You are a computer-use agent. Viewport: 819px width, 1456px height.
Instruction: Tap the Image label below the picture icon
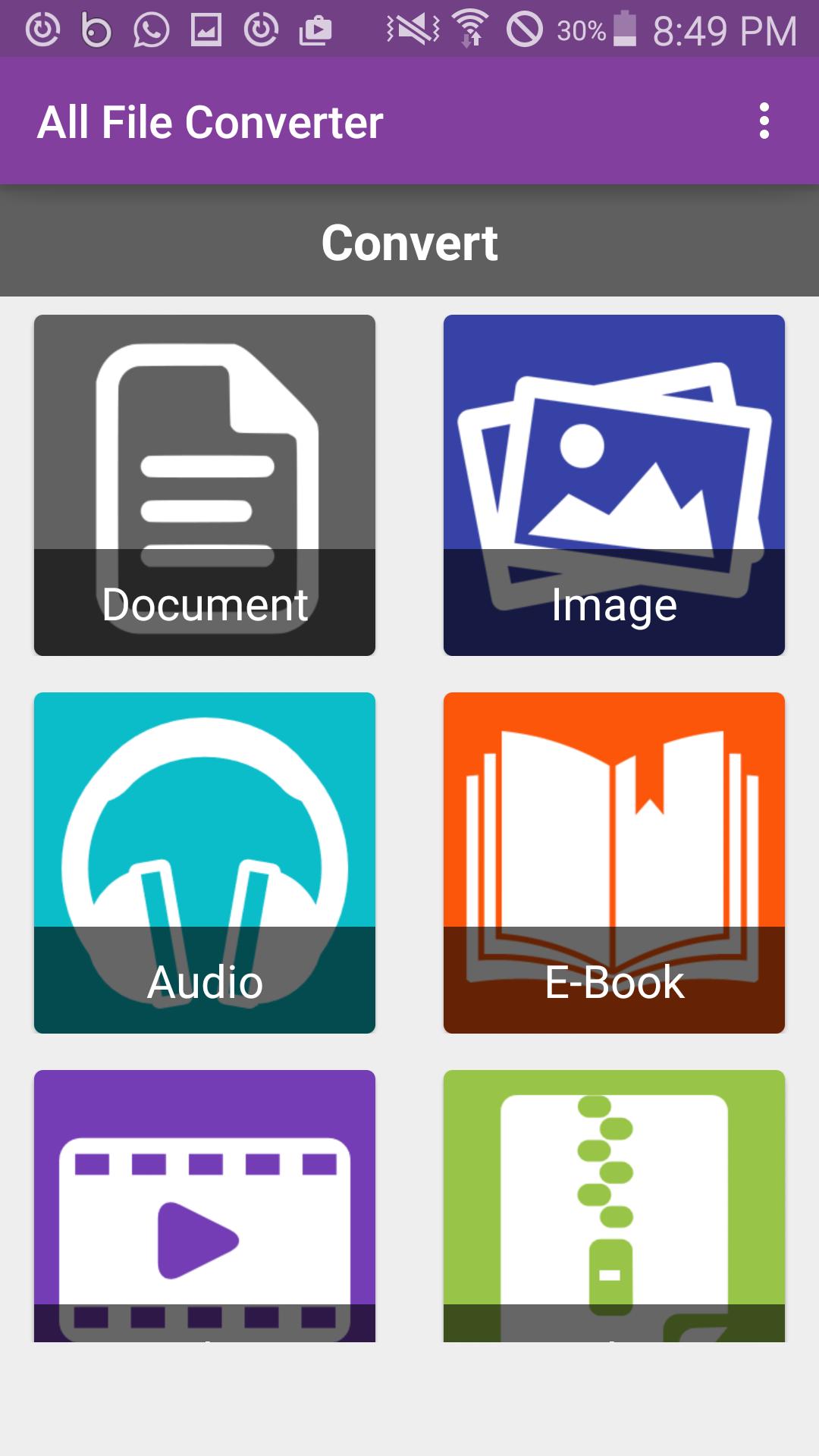click(613, 605)
